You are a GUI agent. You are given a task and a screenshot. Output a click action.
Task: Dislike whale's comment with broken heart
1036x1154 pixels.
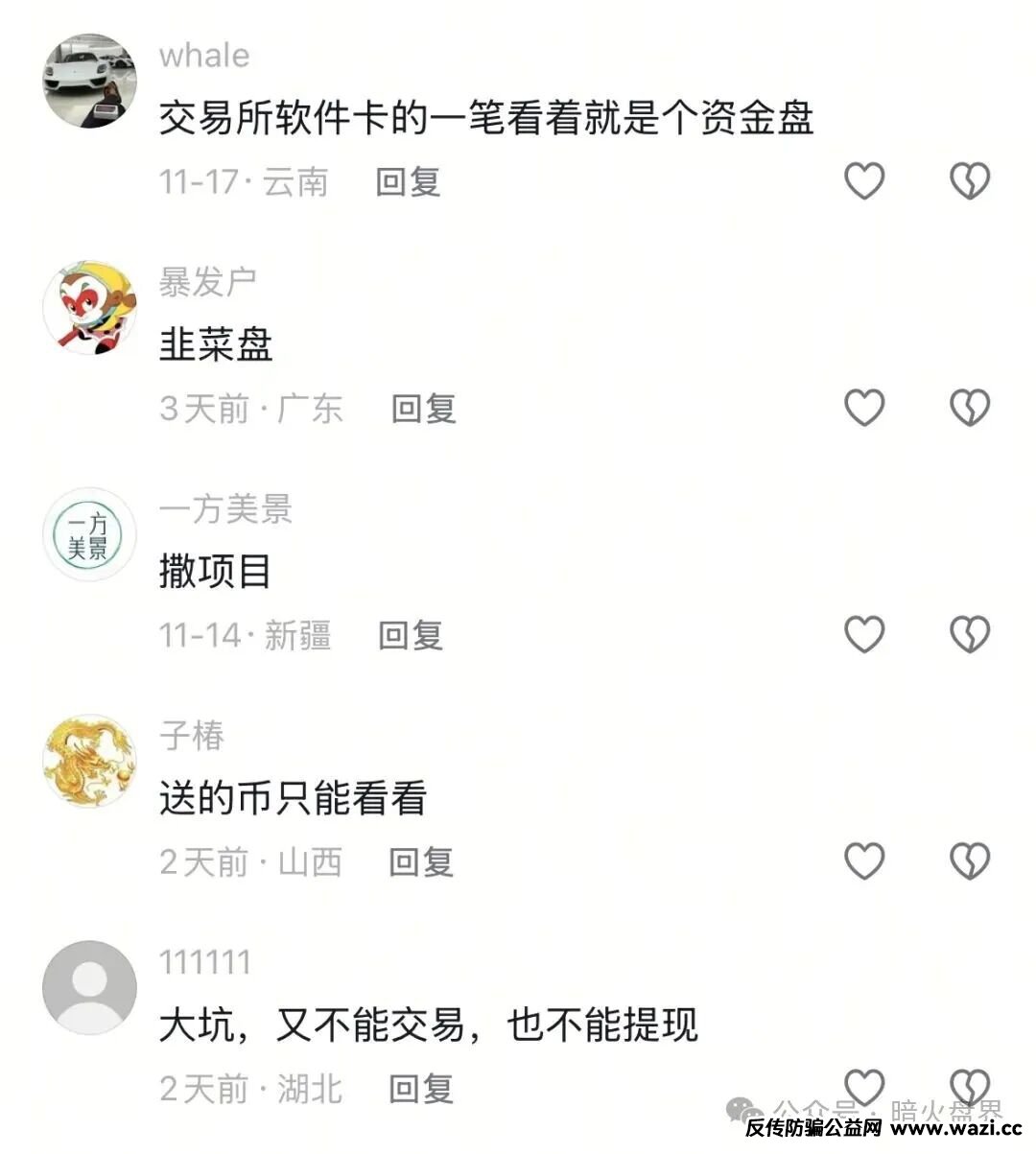(969, 180)
